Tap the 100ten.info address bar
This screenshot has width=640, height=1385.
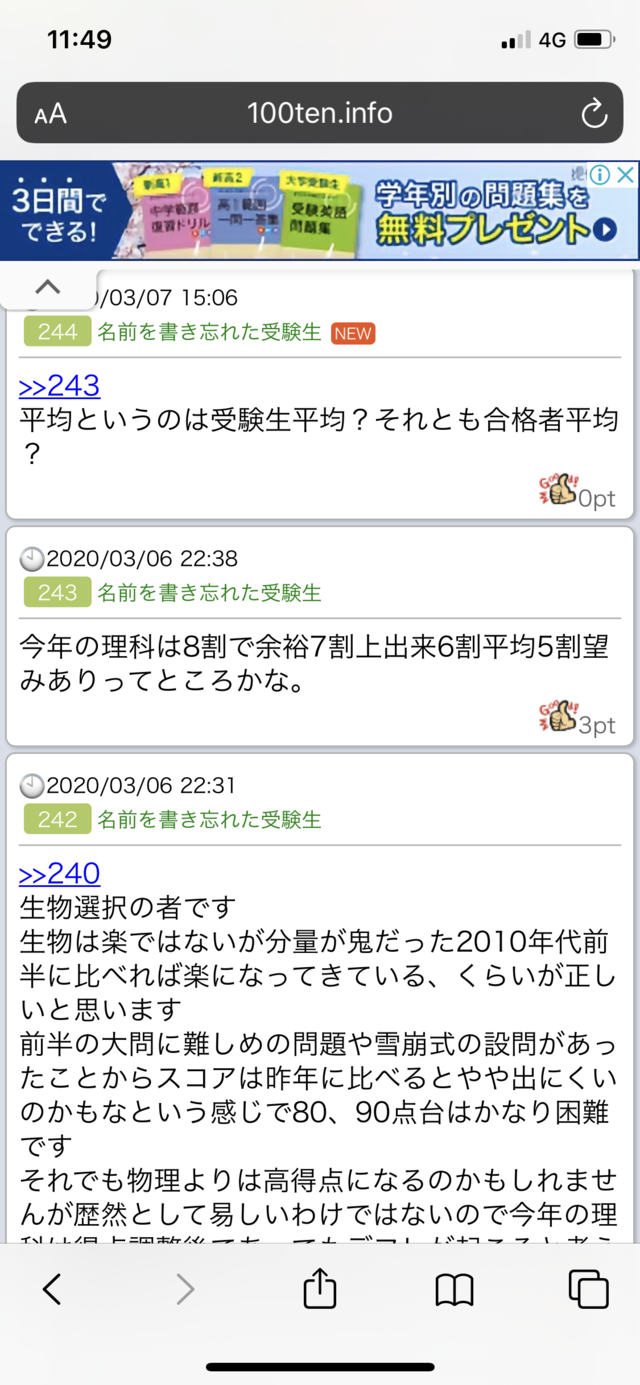click(320, 113)
